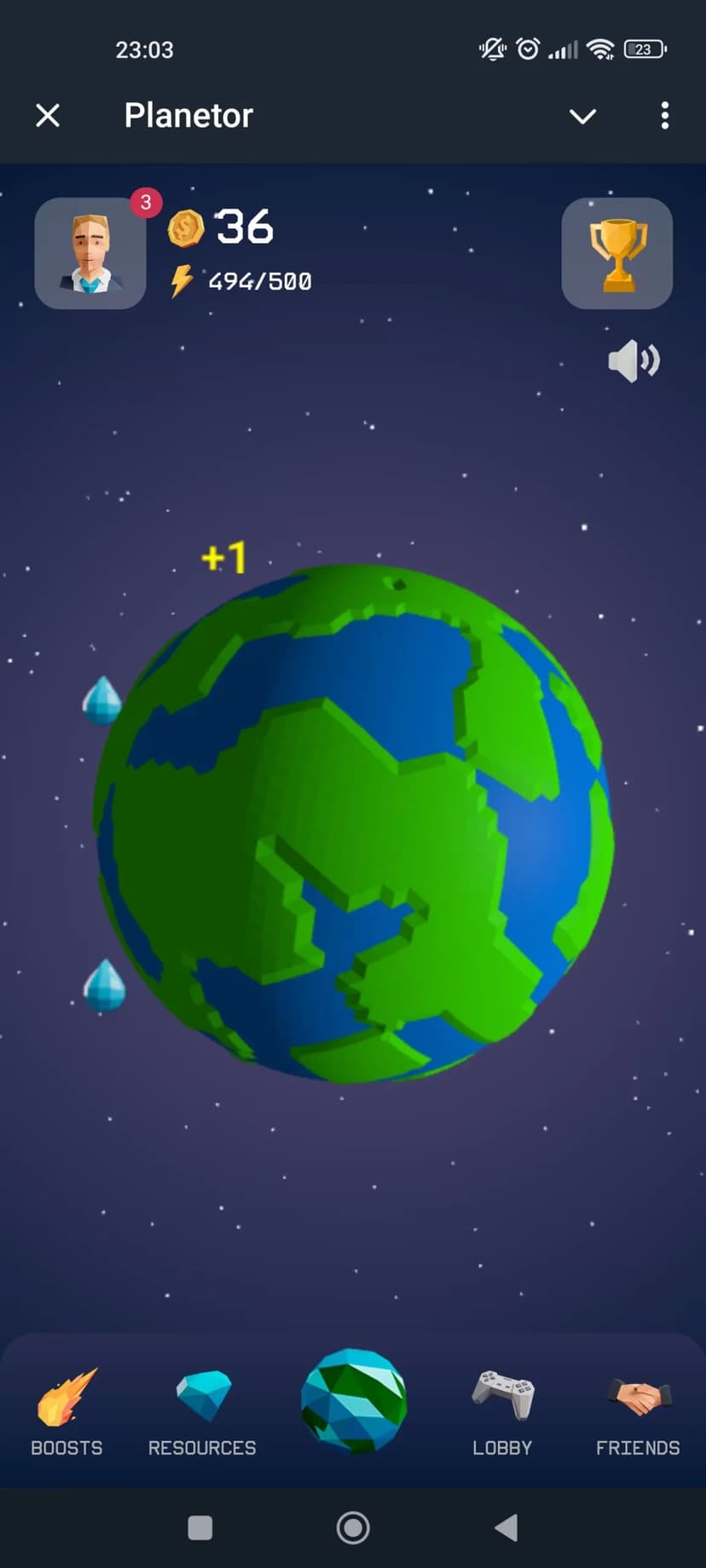Collect the lower water droplet
This screenshot has height=1568, width=706.
(x=105, y=985)
